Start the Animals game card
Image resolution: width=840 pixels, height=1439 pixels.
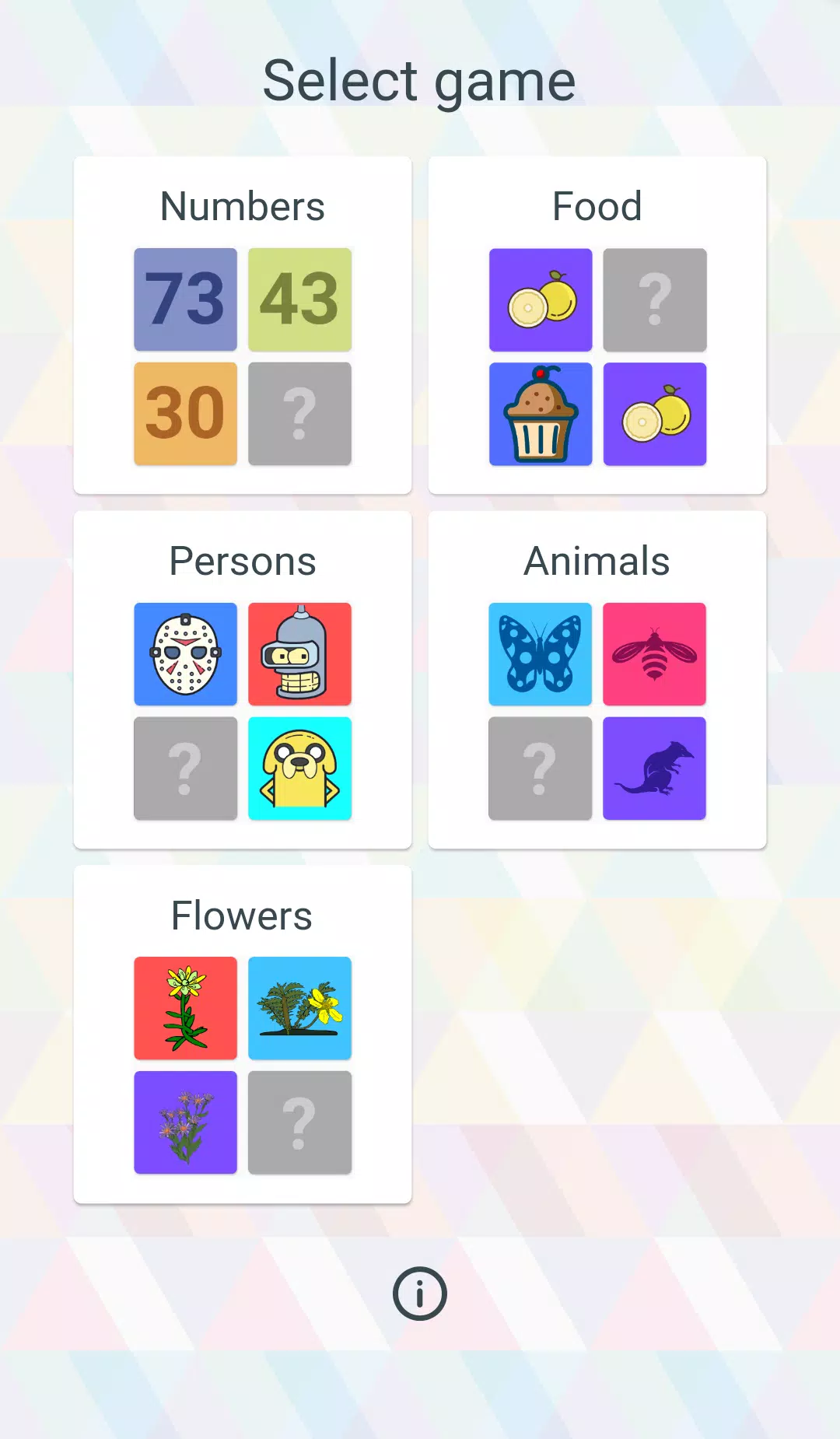(597, 680)
